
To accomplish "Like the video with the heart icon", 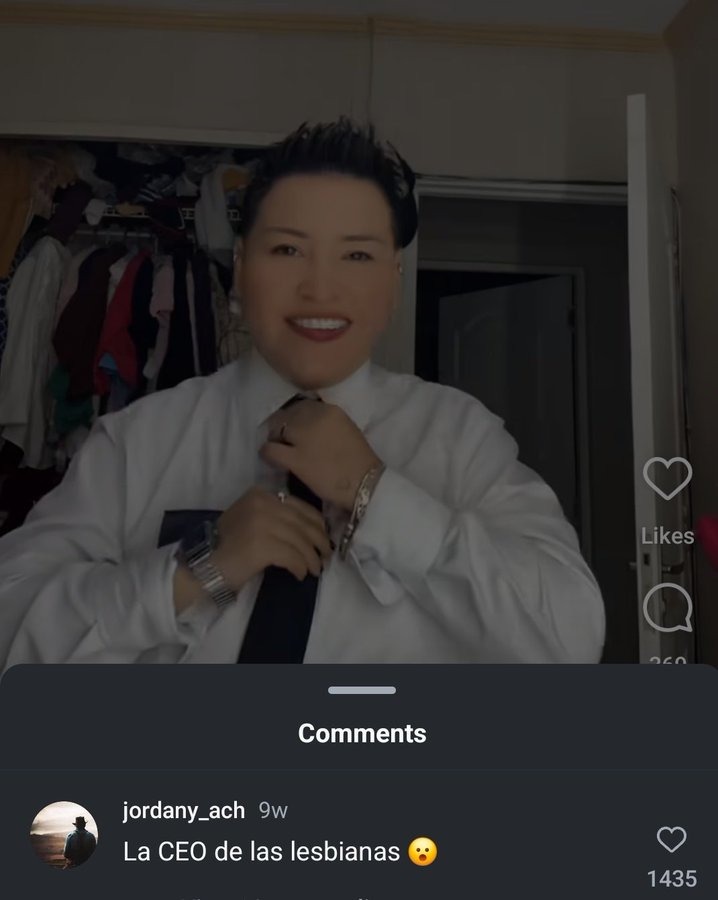I will [667, 479].
